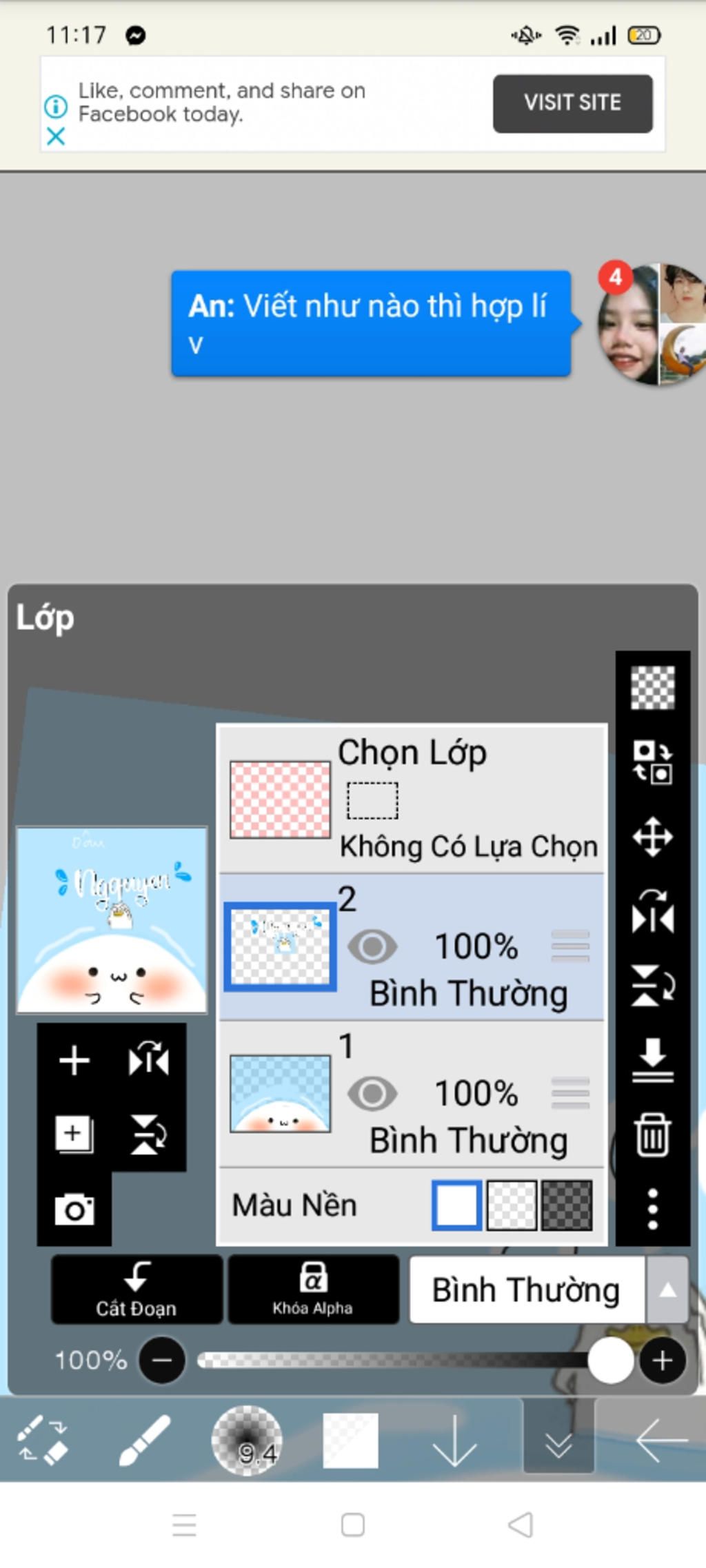Tap the left arrow to go back
Image resolution: width=706 pixels, height=1568 pixels.
pyautogui.click(x=660, y=1440)
